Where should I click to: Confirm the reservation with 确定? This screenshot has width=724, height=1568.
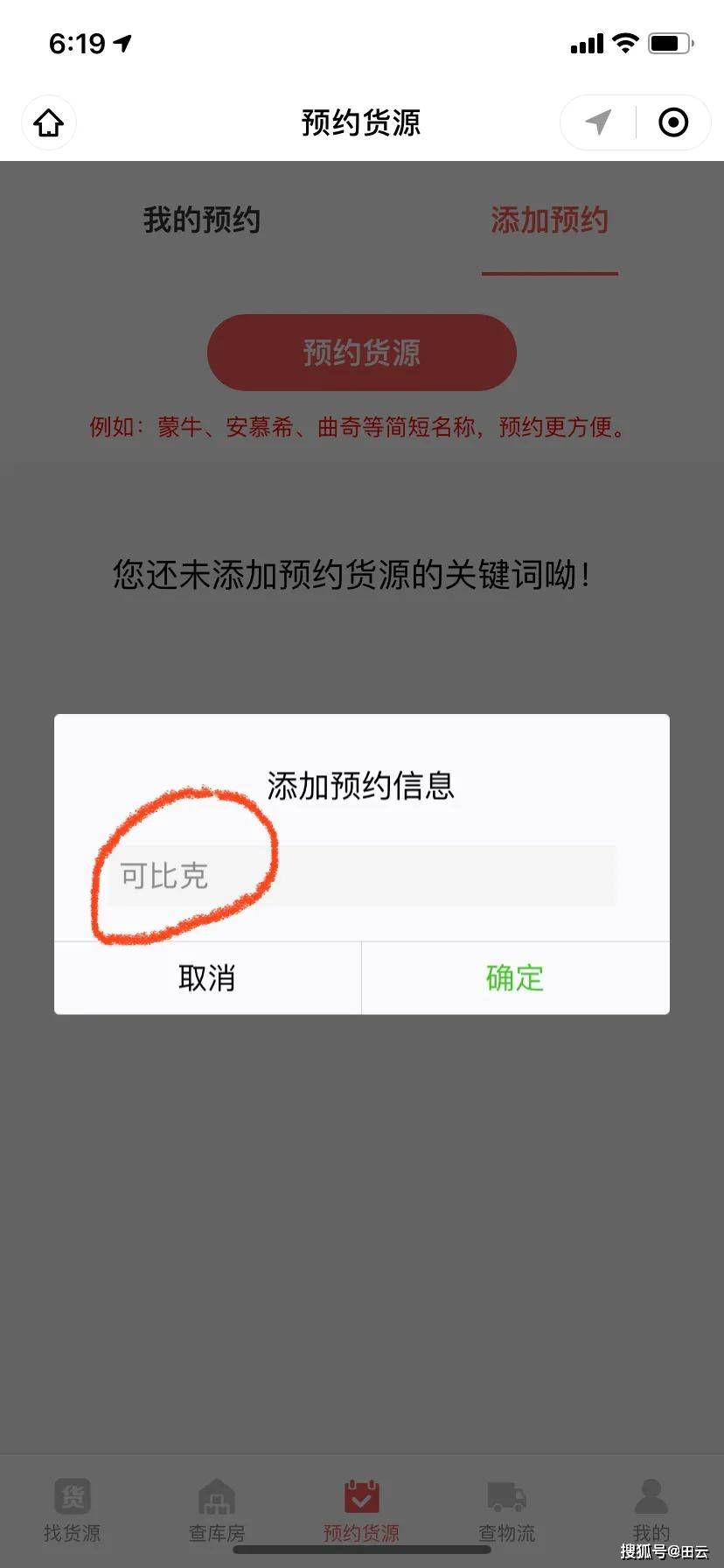[x=515, y=978]
